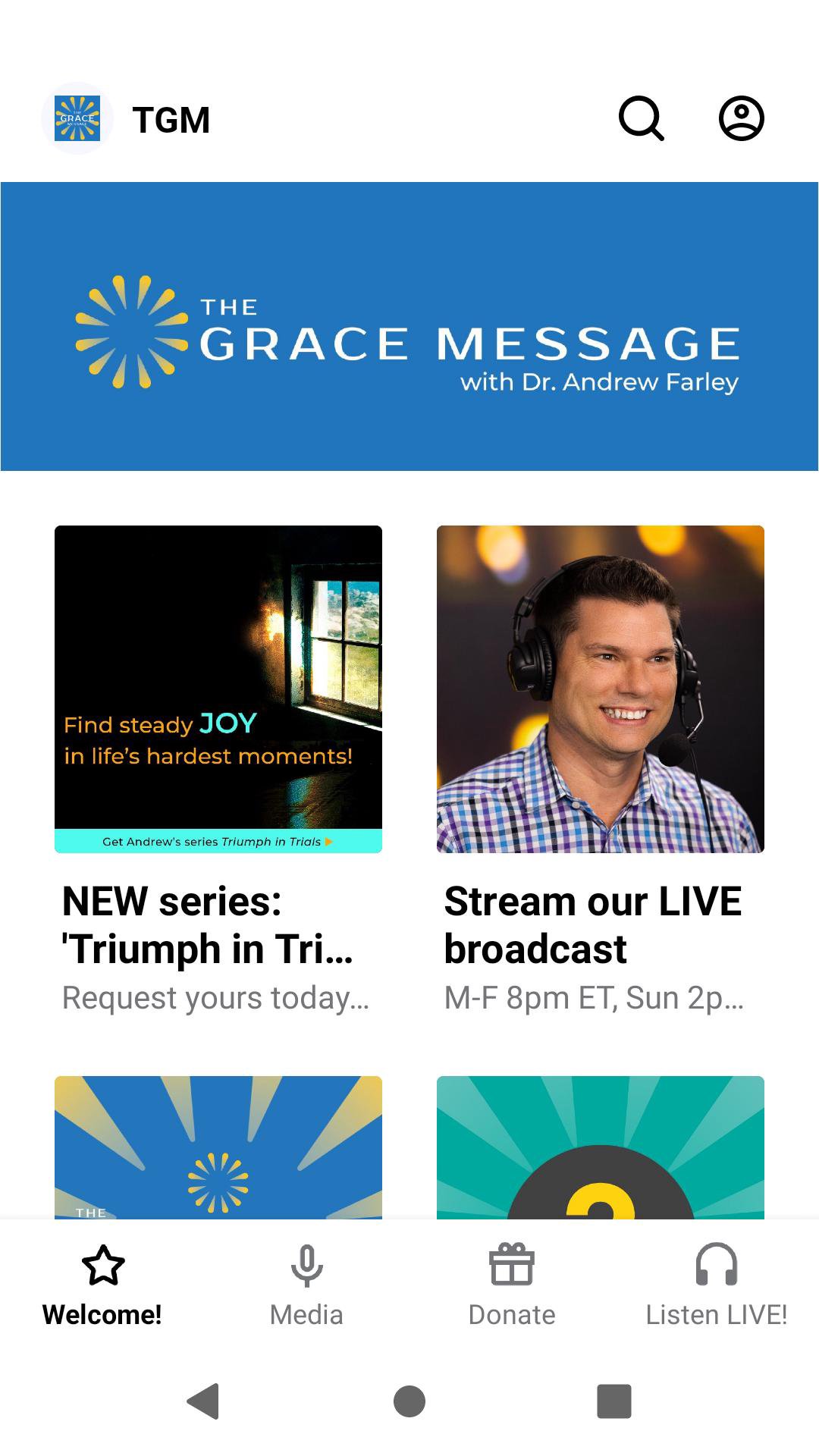Tap the system home button
The width and height of the screenshot is (819, 1456).
(409, 1401)
